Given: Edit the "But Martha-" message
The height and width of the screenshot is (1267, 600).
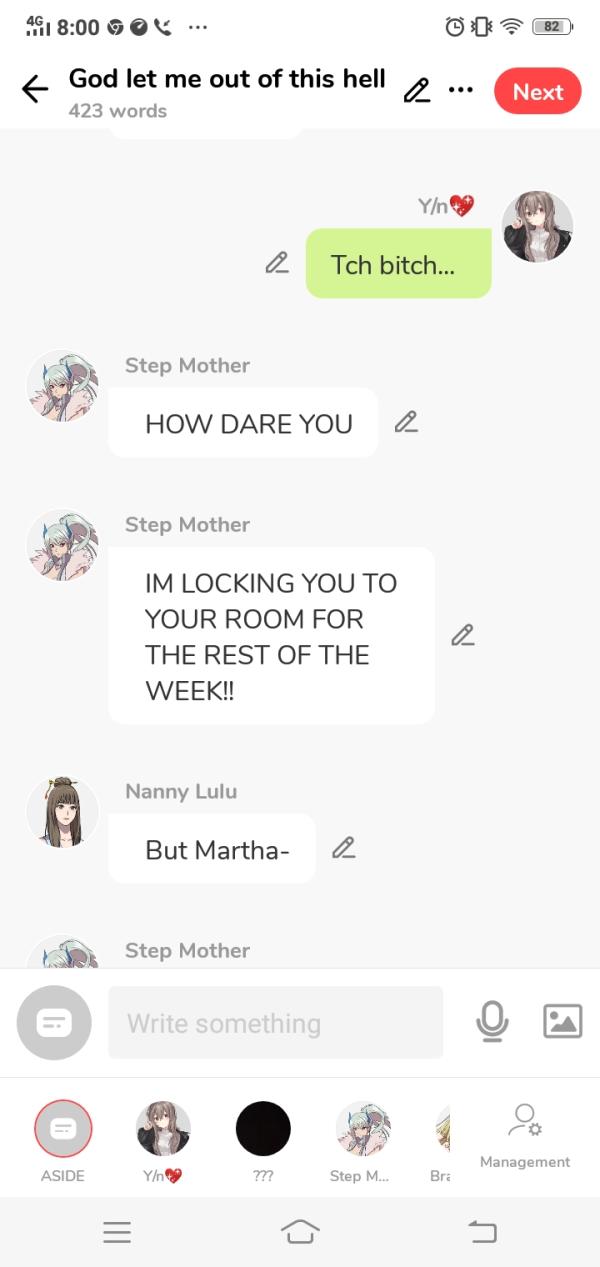Looking at the screenshot, I should [343, 848].
